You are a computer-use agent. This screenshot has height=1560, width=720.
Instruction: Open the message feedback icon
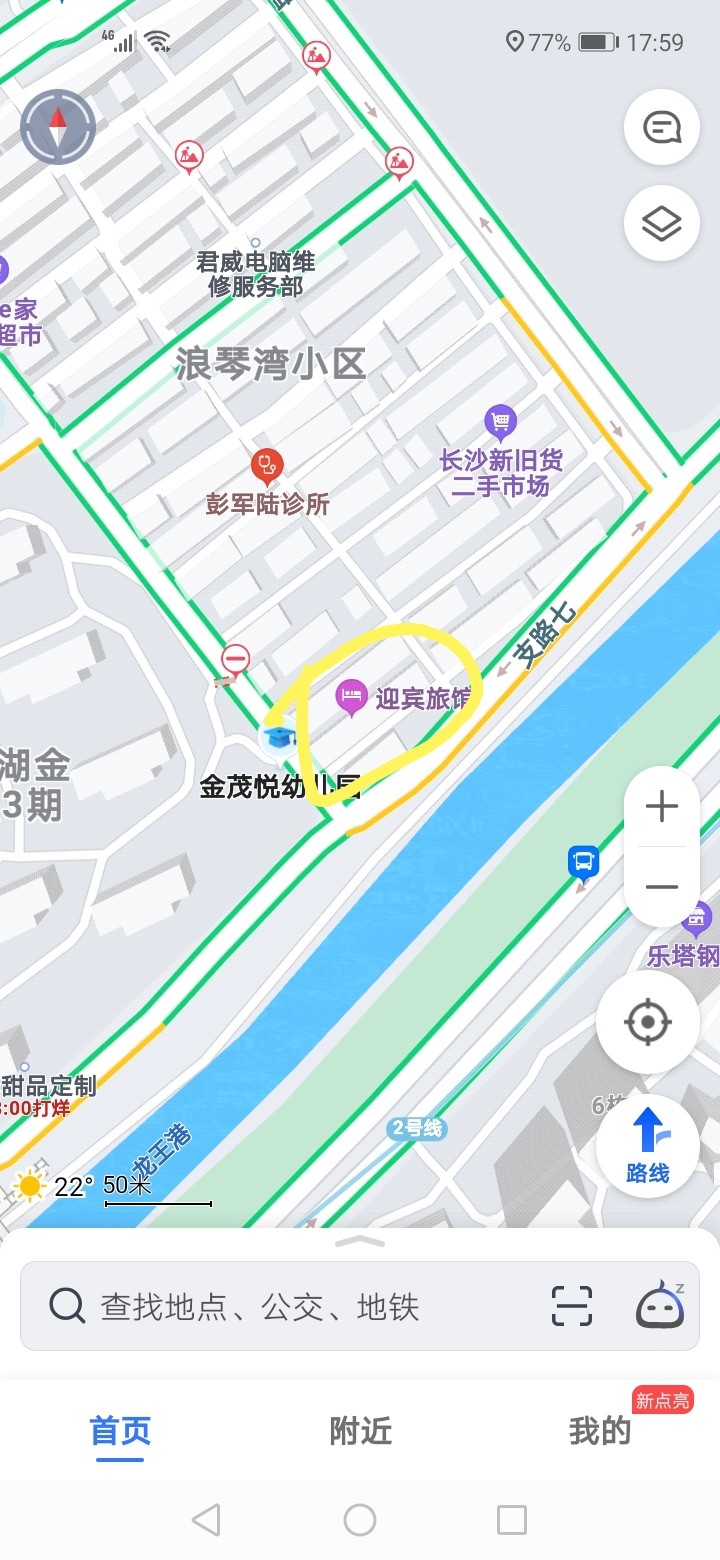(x=661, y=127)
